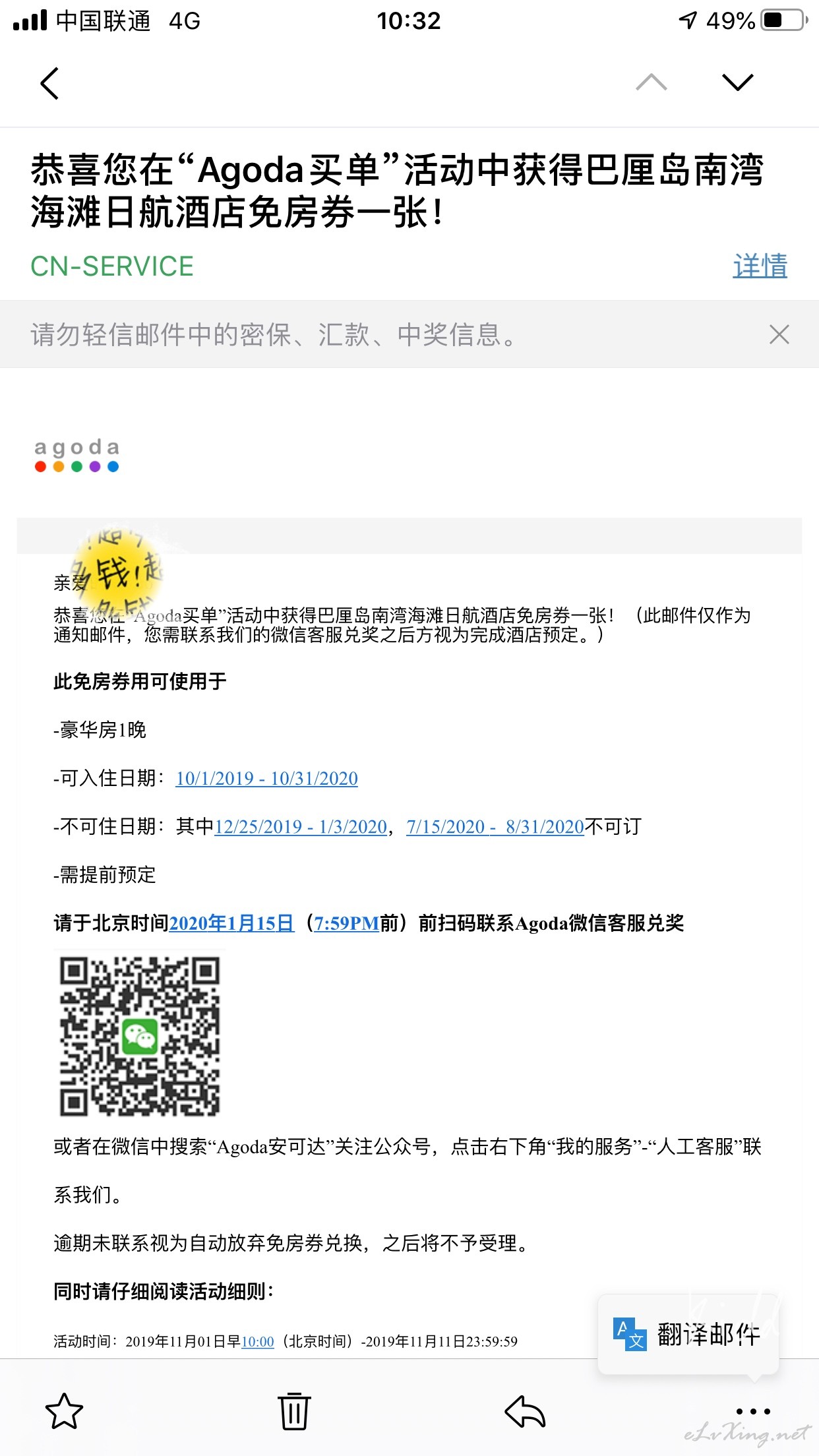Open the 12/25/2019 - 1/3/2020 date link

tap(301, 826)
